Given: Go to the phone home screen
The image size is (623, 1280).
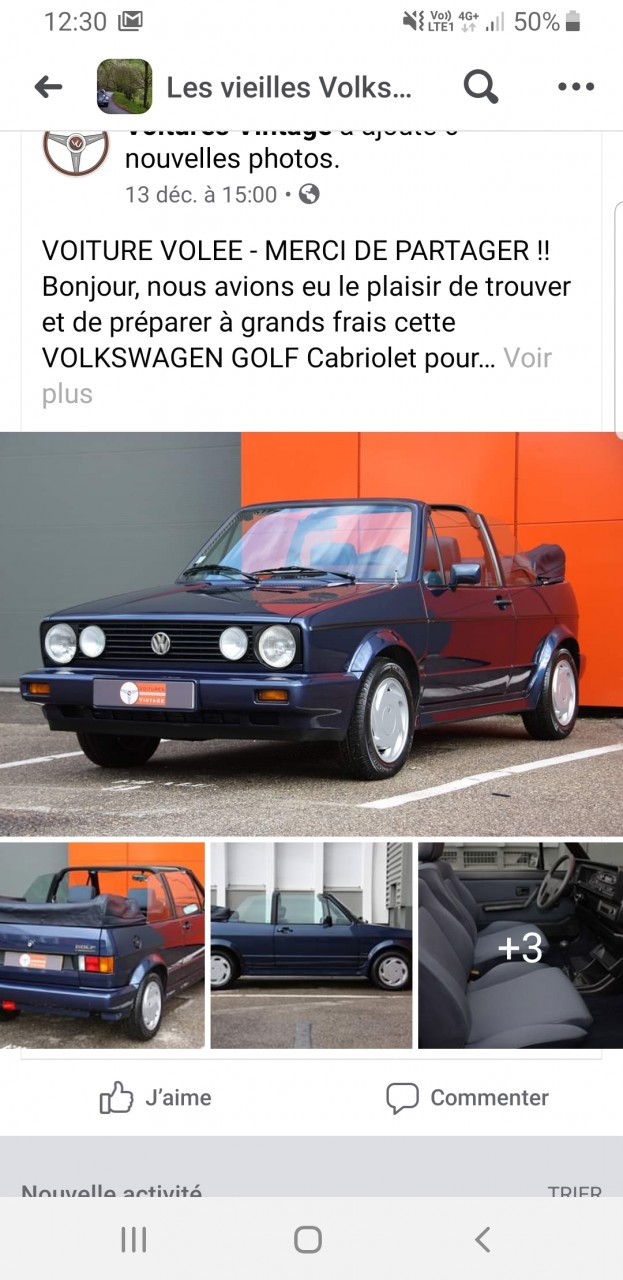Looking at the screenshot, I should pos(308,1240).
